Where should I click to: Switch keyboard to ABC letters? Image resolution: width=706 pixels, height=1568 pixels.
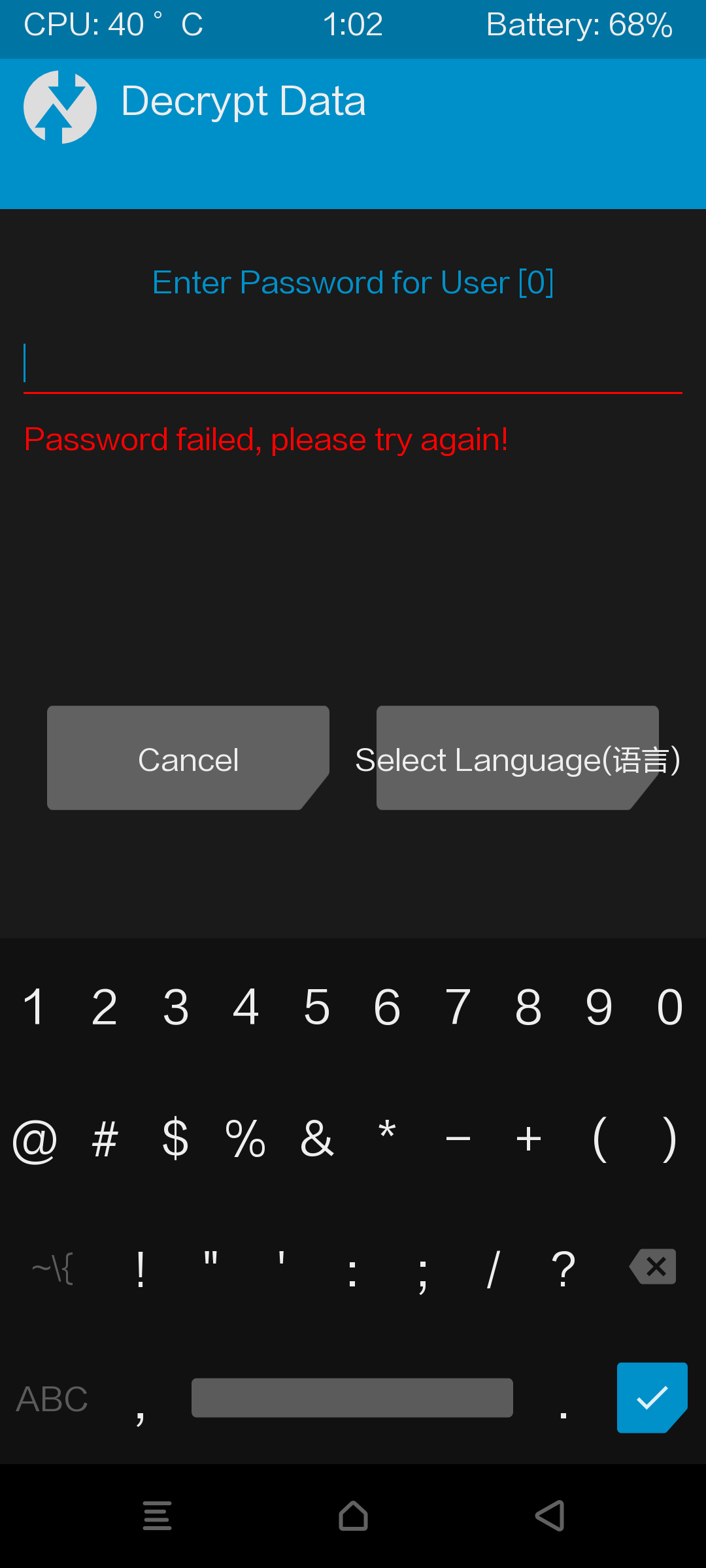[x=52, y=1399]
